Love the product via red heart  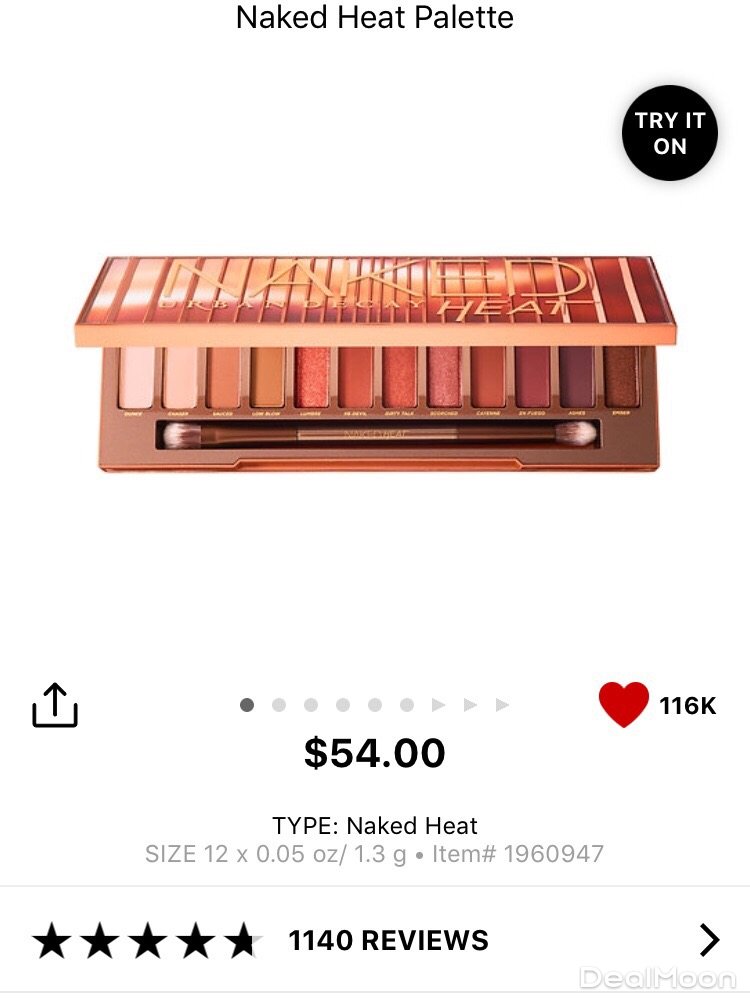pyautogui.click(x=624, y=705)
